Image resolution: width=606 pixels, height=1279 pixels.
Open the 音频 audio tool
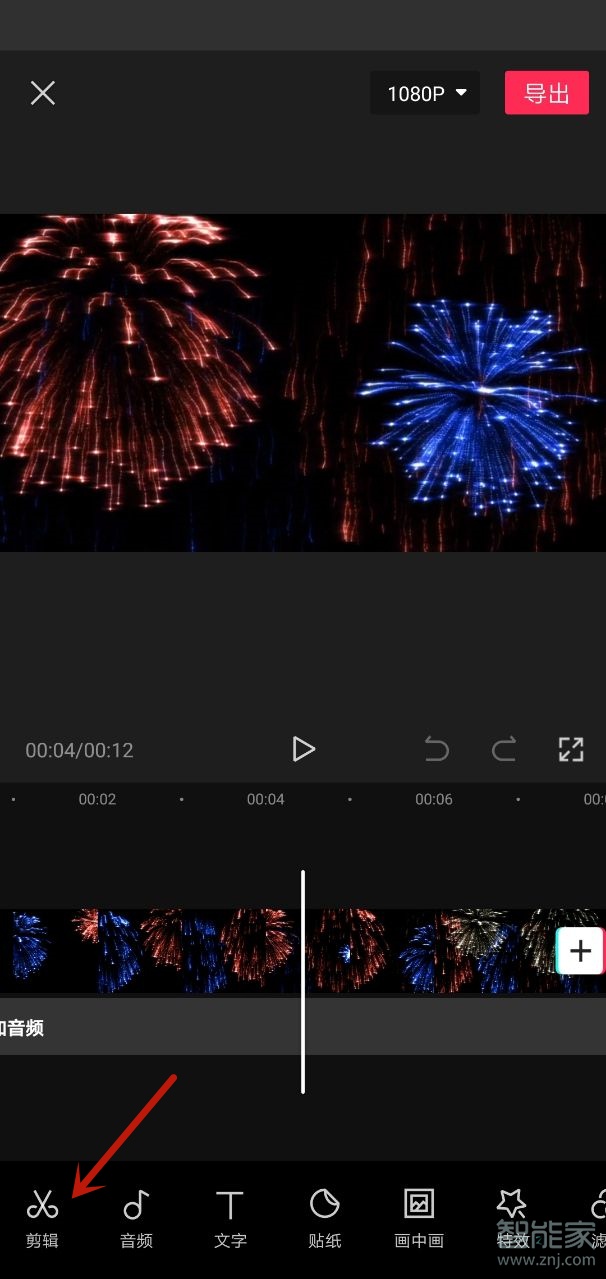pos(136,1217)
